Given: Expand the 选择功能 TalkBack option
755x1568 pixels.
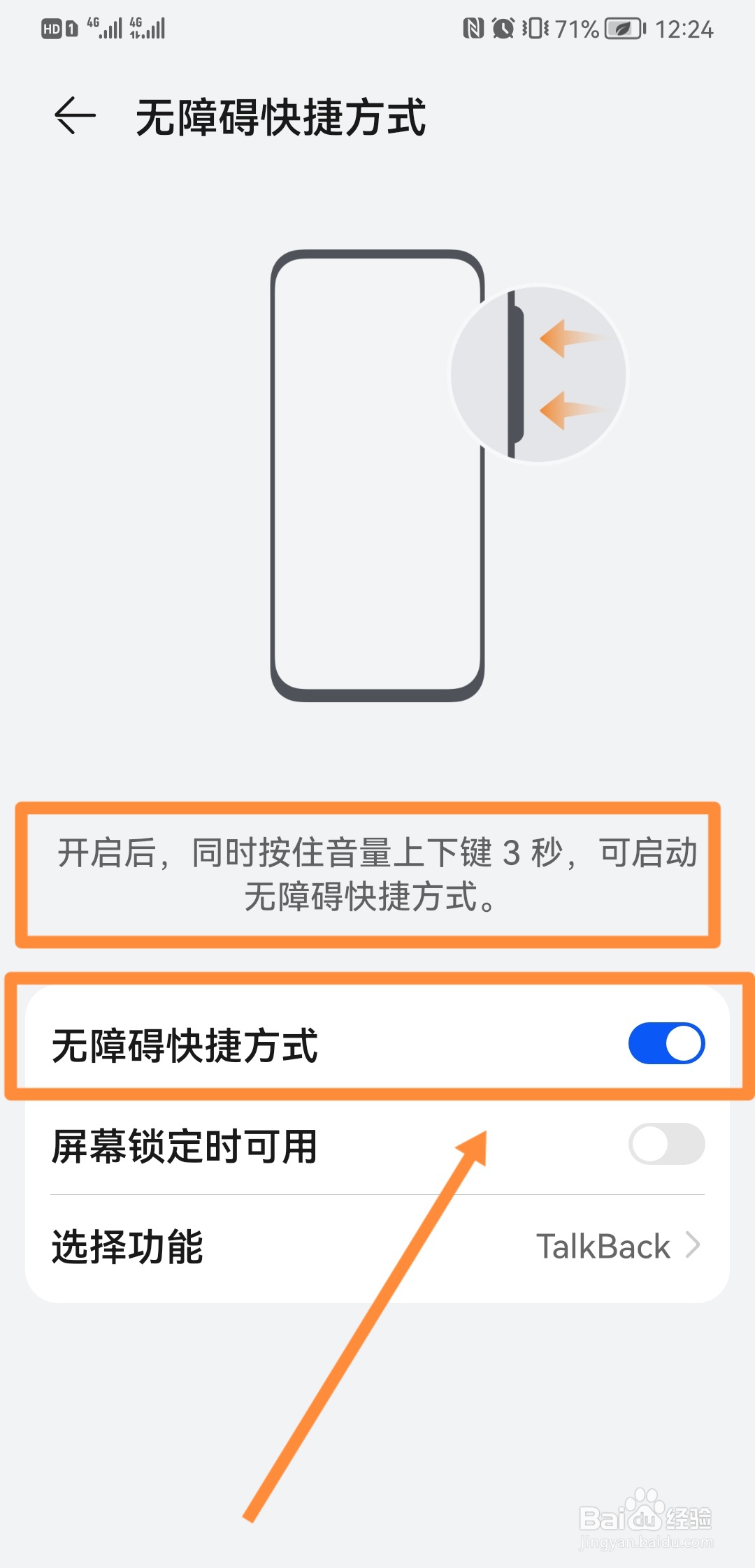Looking at the screenshot, I should [377, 1247].
